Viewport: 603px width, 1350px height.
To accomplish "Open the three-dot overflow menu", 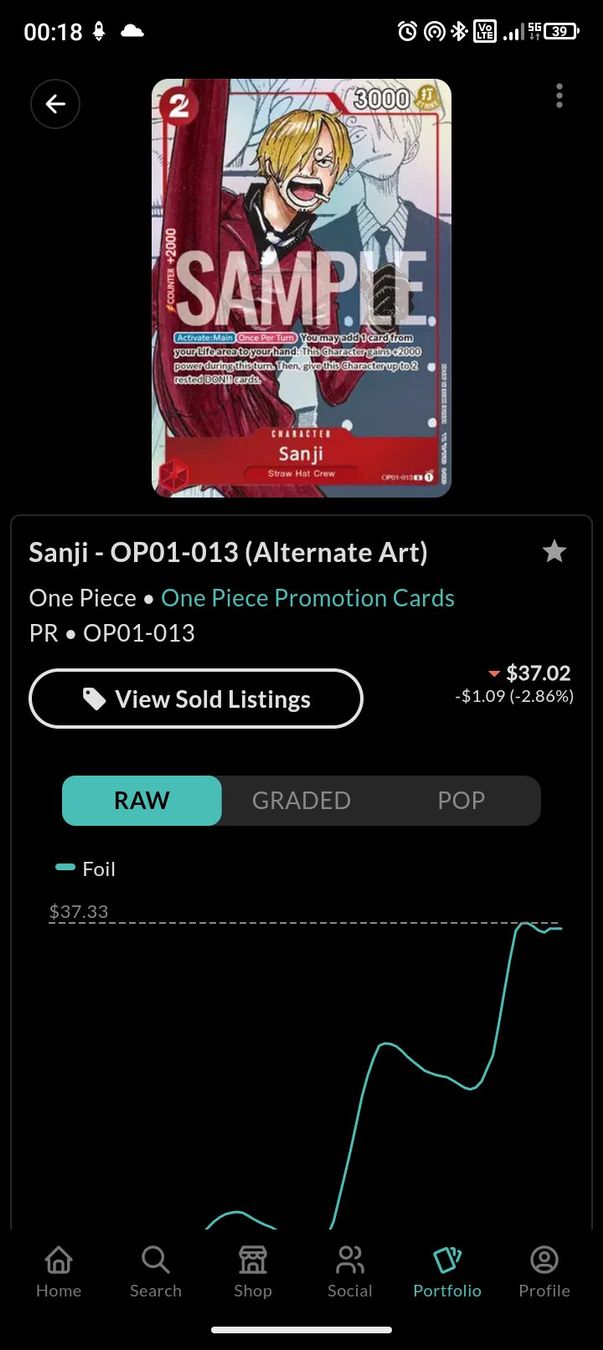I will tap(559, 96).
